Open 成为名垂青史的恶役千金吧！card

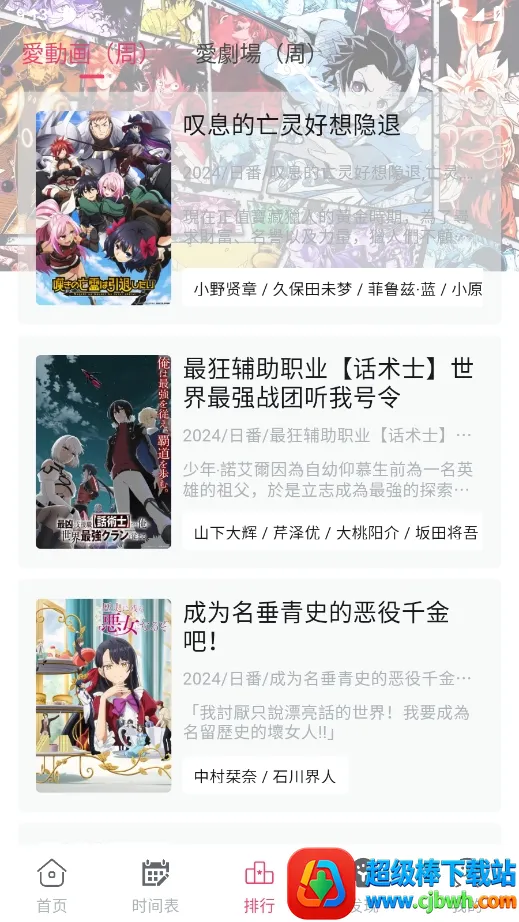(259, 696)
